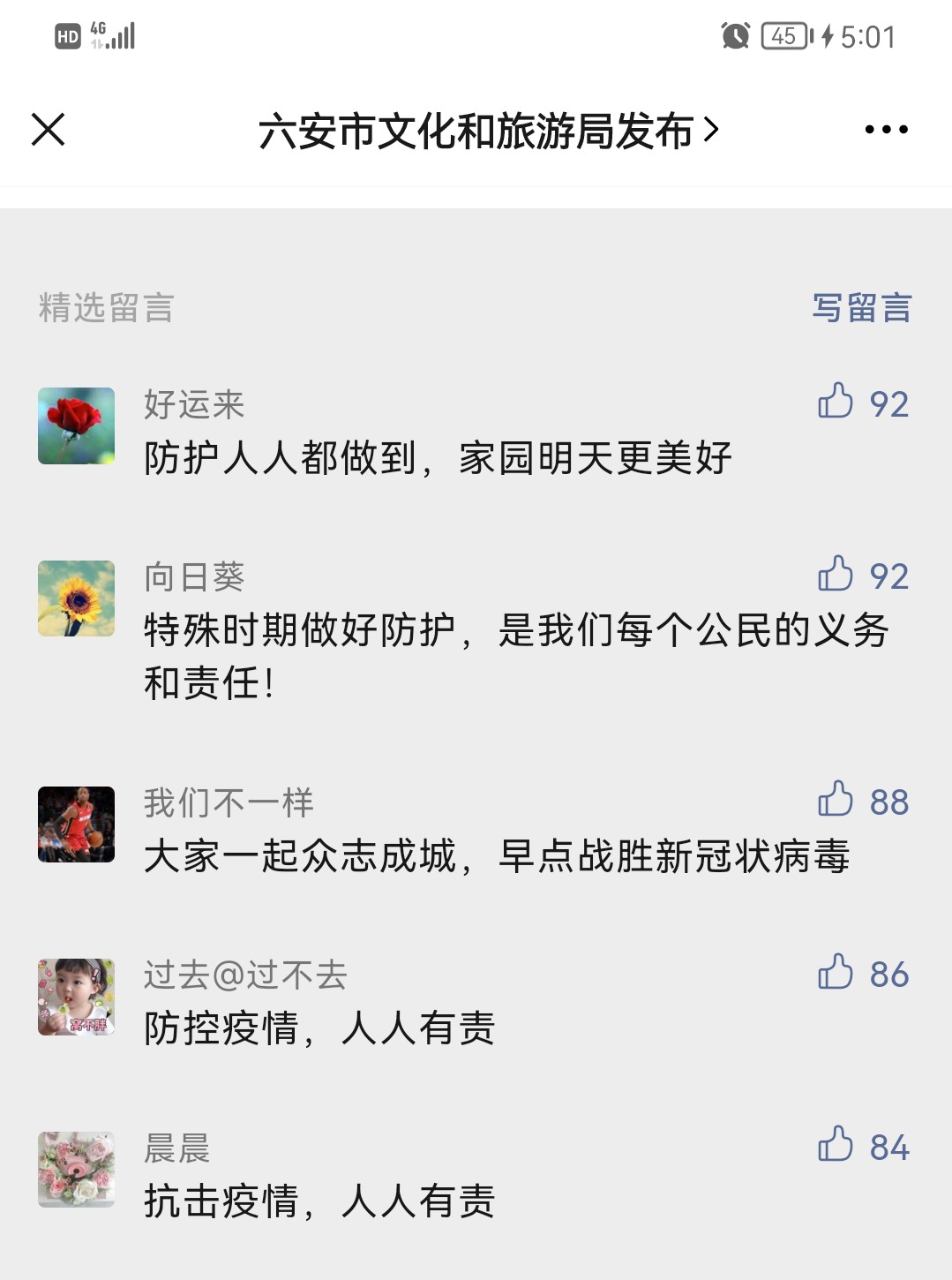The image size is (952, 1280).
Task: Like the comment from 我们不一样
Action: pyautogui.click(x=836, y=800)
